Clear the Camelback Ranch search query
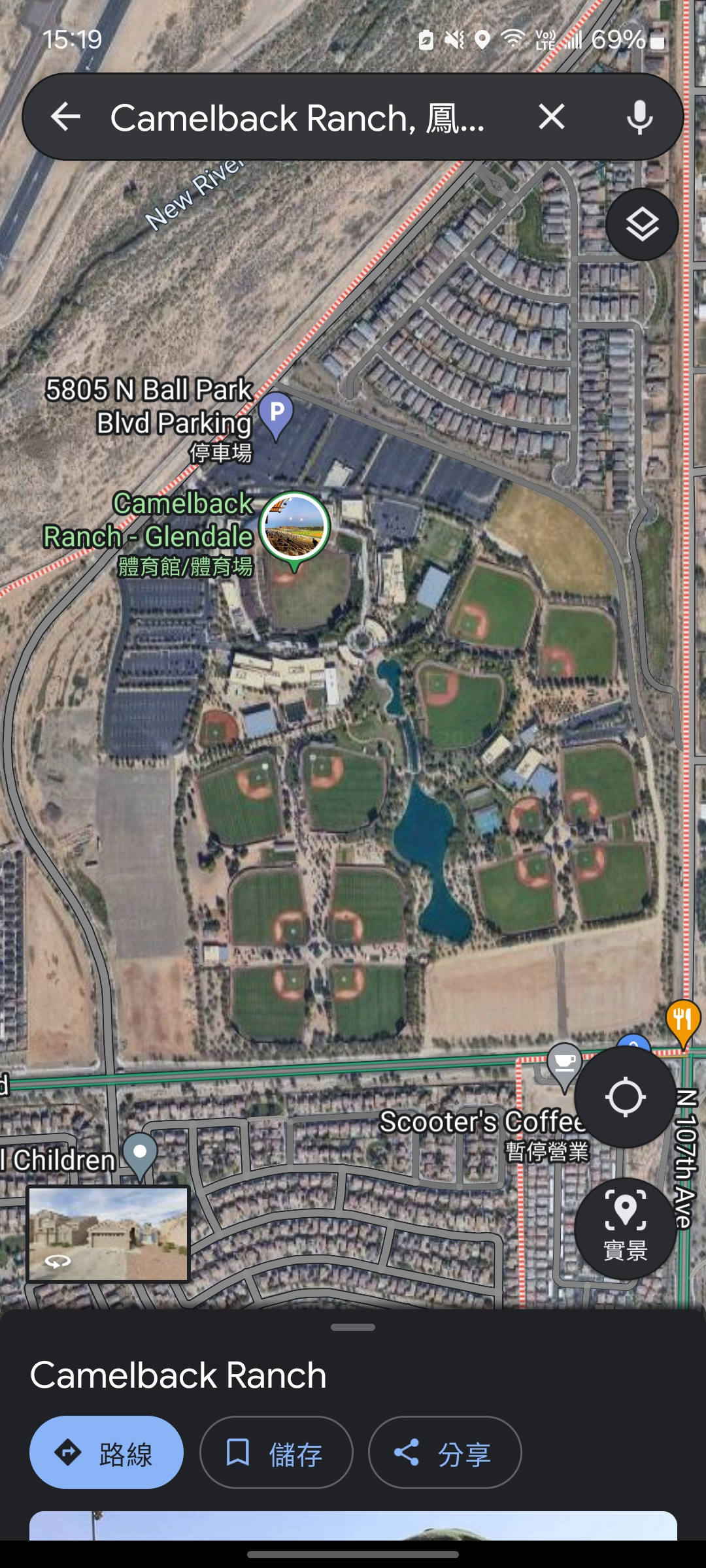 coord(551,118)
